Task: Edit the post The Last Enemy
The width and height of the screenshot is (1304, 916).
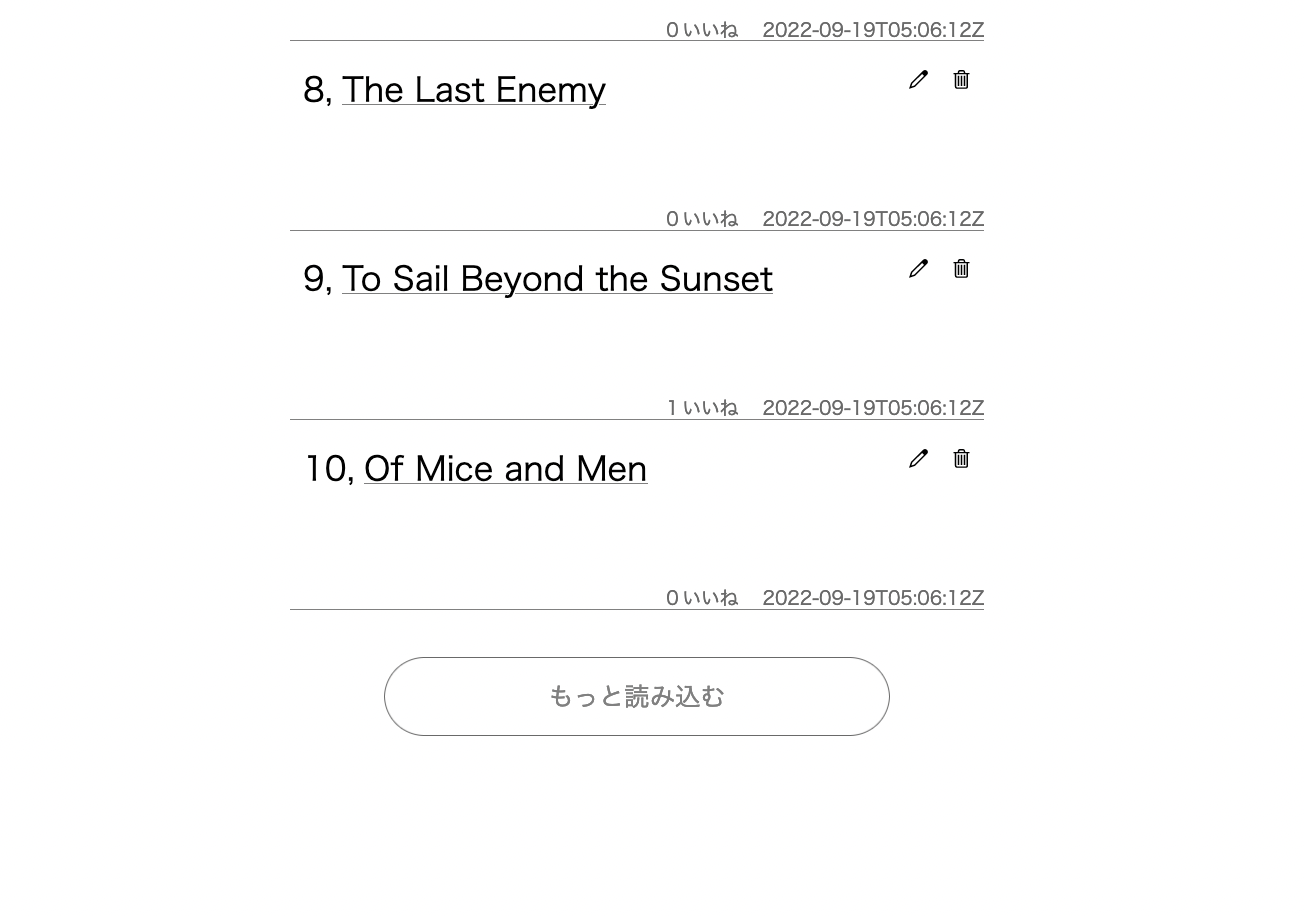Action: point(918,80)
